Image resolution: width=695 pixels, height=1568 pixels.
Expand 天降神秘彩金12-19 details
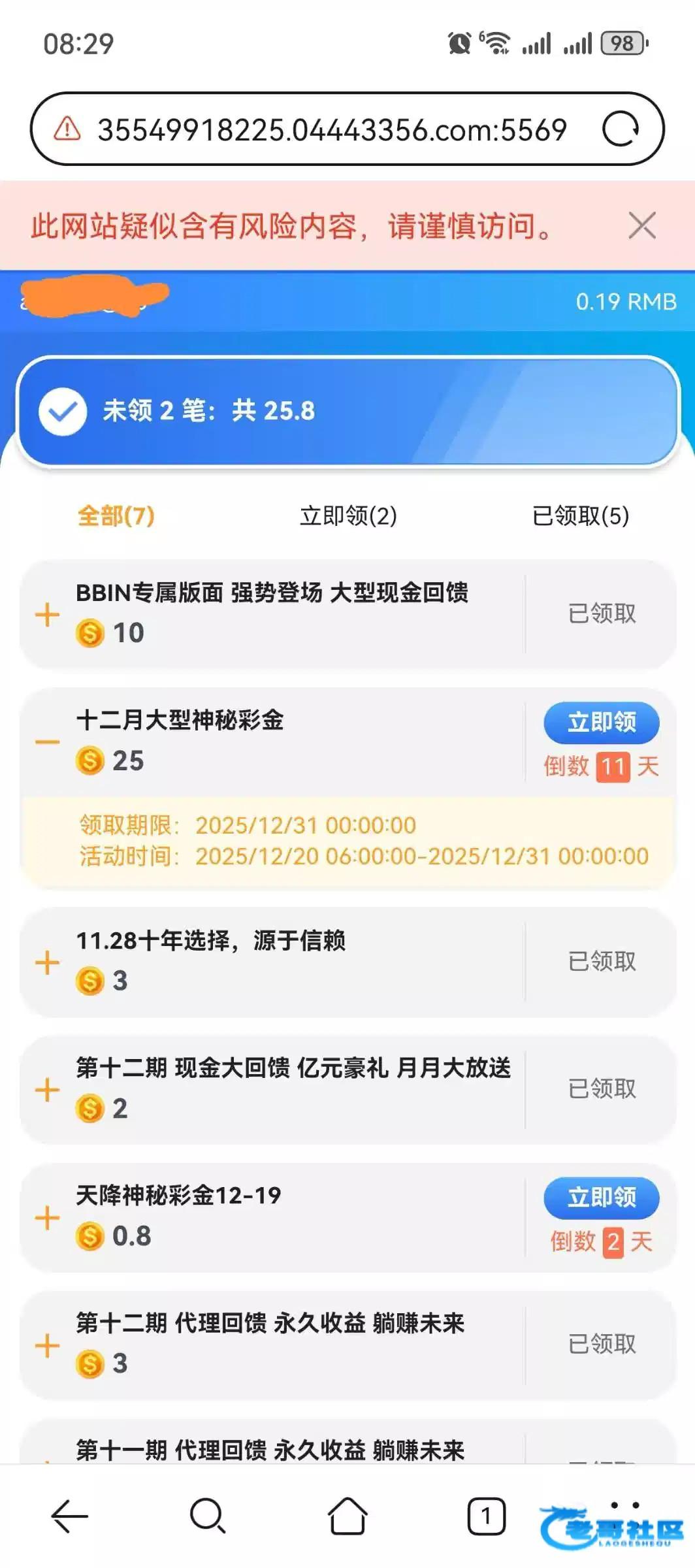click(47, 1218)
